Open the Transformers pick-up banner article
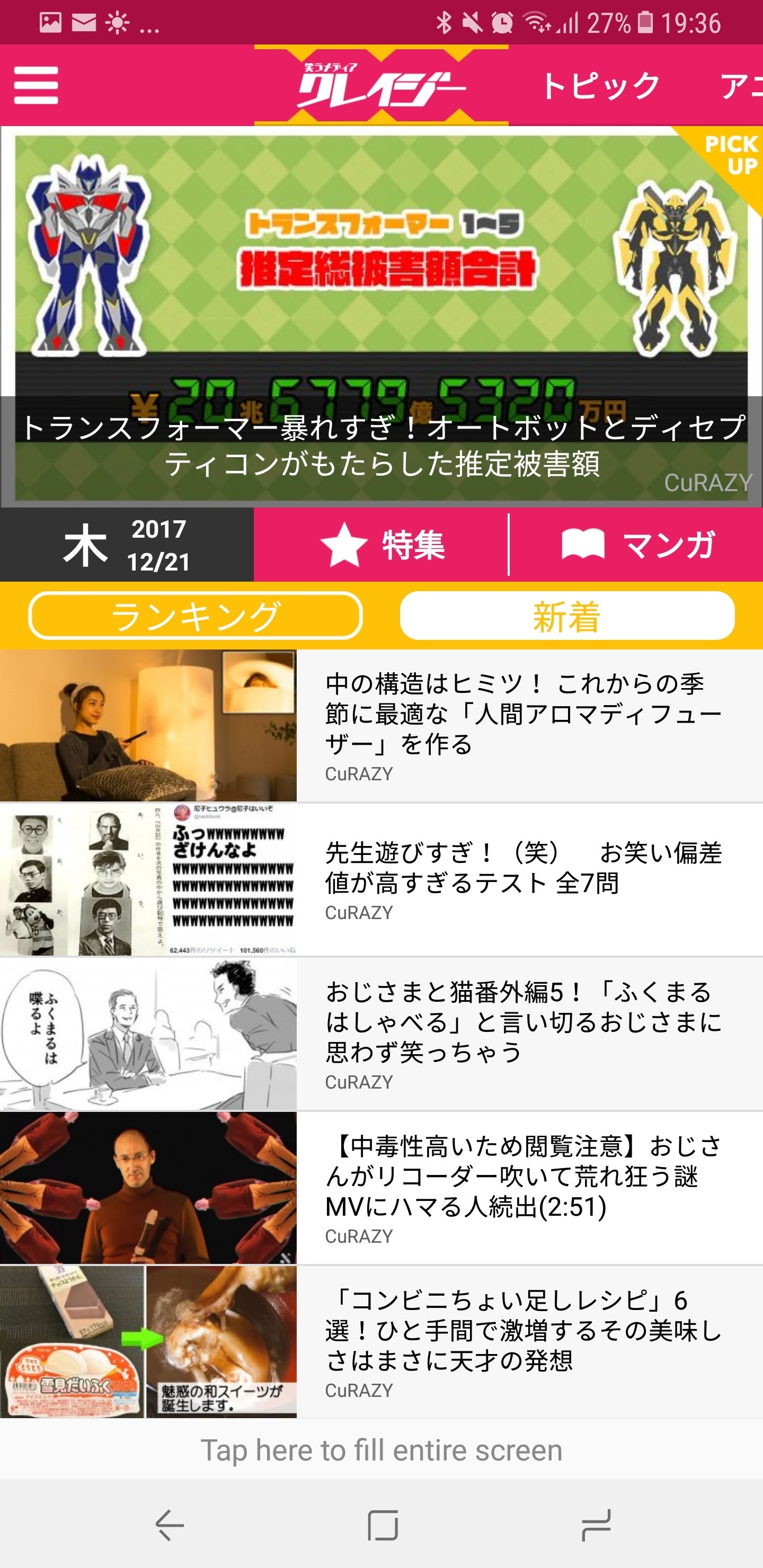 381,317
